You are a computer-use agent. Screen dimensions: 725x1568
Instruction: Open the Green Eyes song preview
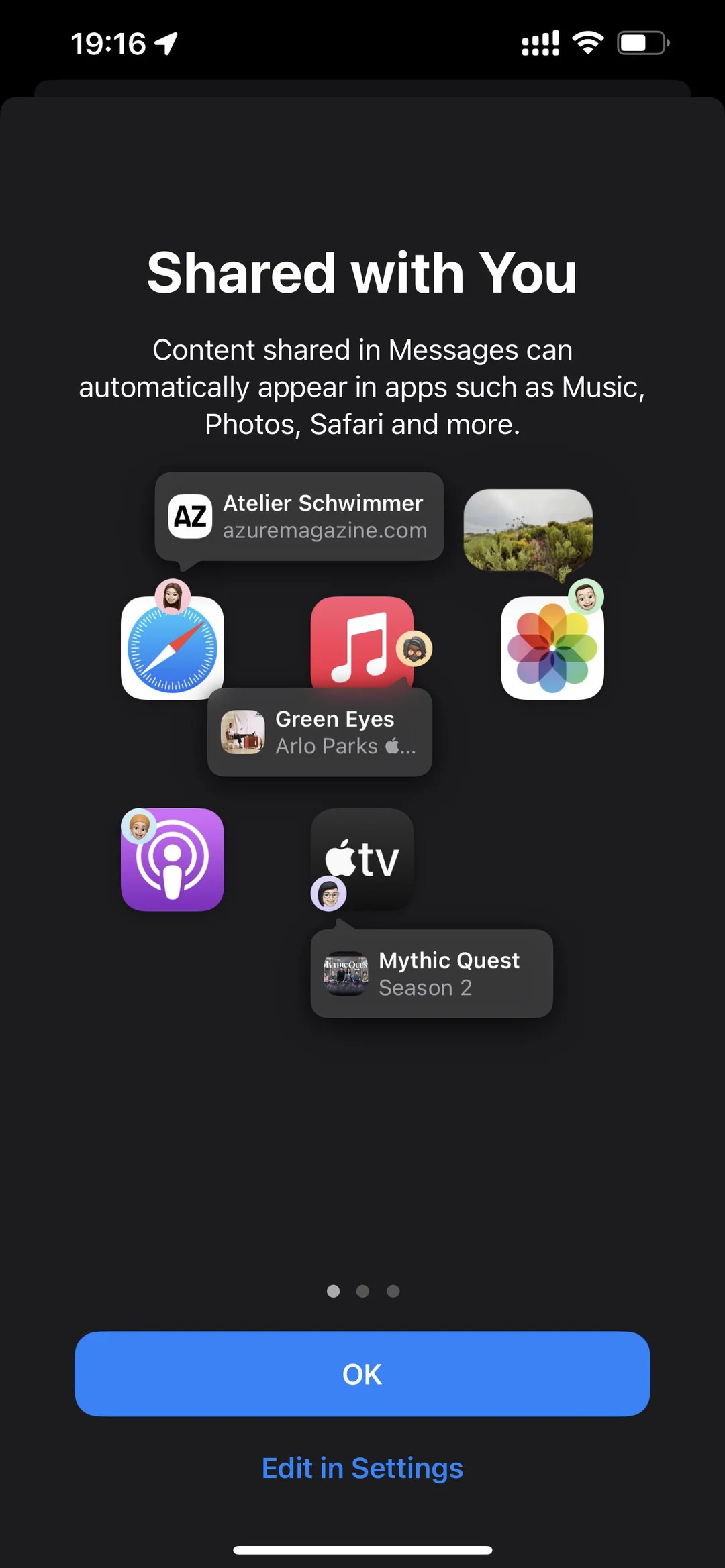pyautogui.click(x=319, y=731)
